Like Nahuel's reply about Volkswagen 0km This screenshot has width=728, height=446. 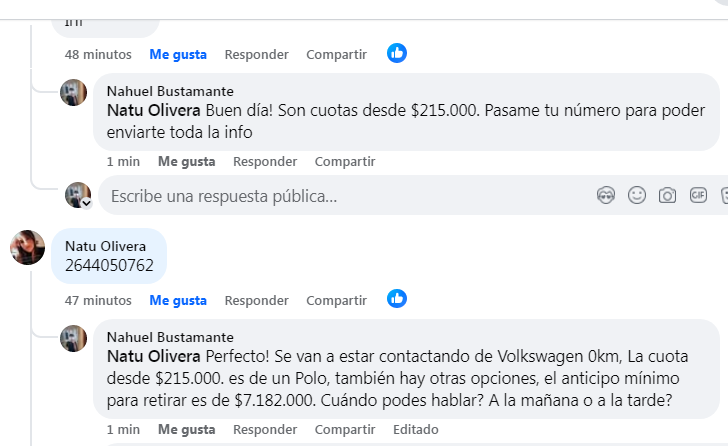point(187,429)
